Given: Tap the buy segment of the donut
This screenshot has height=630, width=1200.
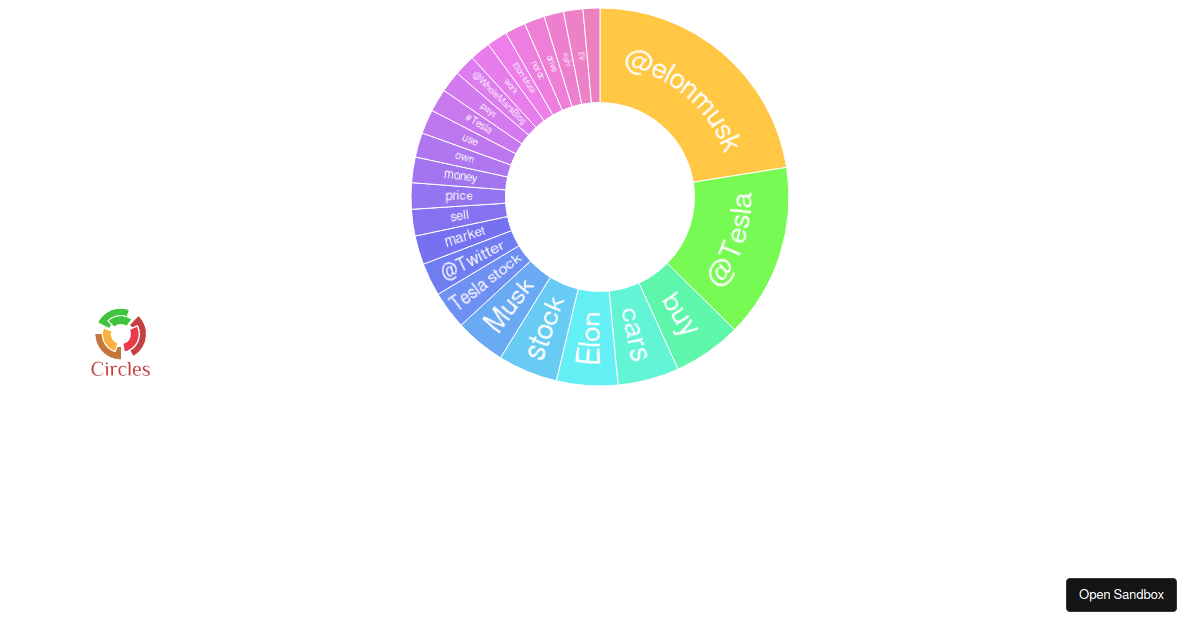Looking at the screenshot, I should click(680, 316).
